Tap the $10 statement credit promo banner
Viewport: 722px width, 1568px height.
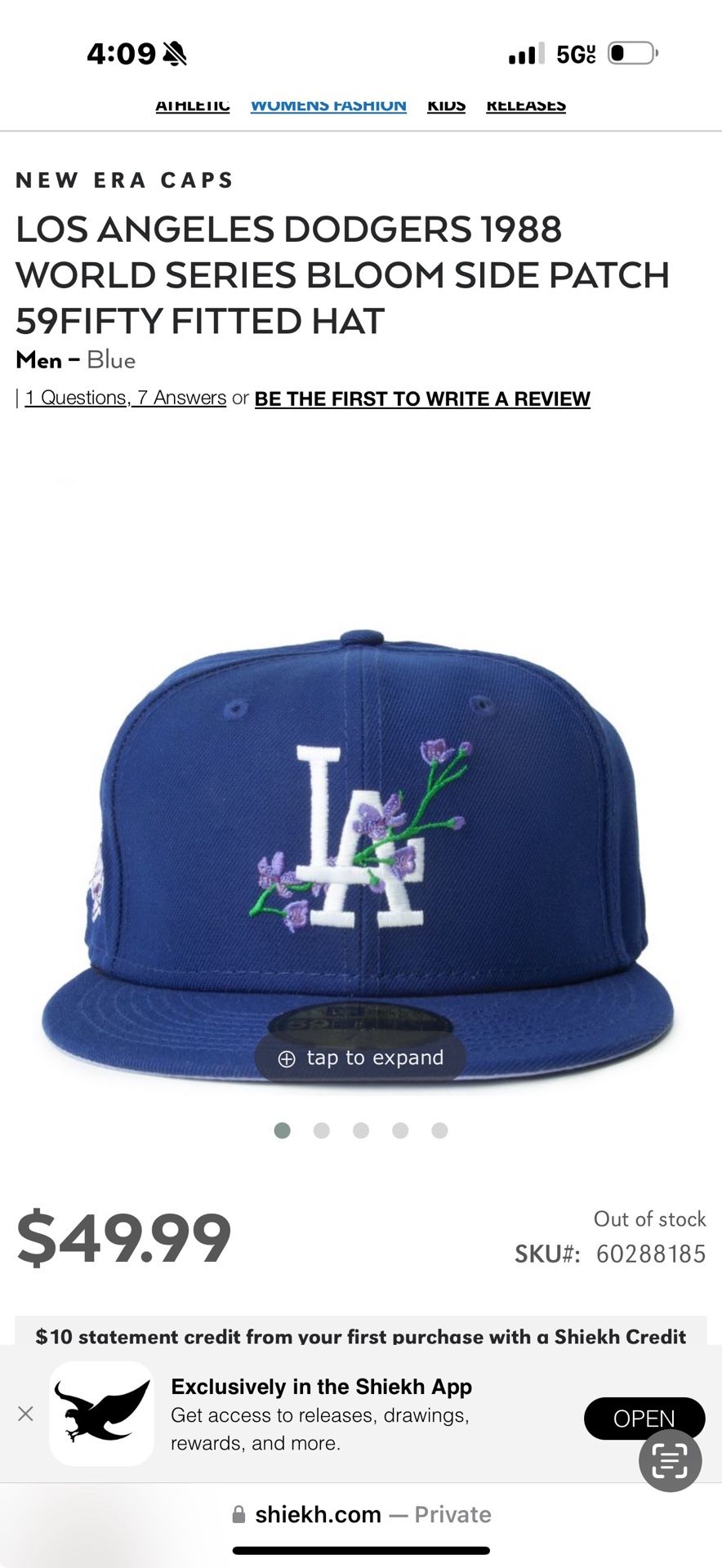point(361,1336)
